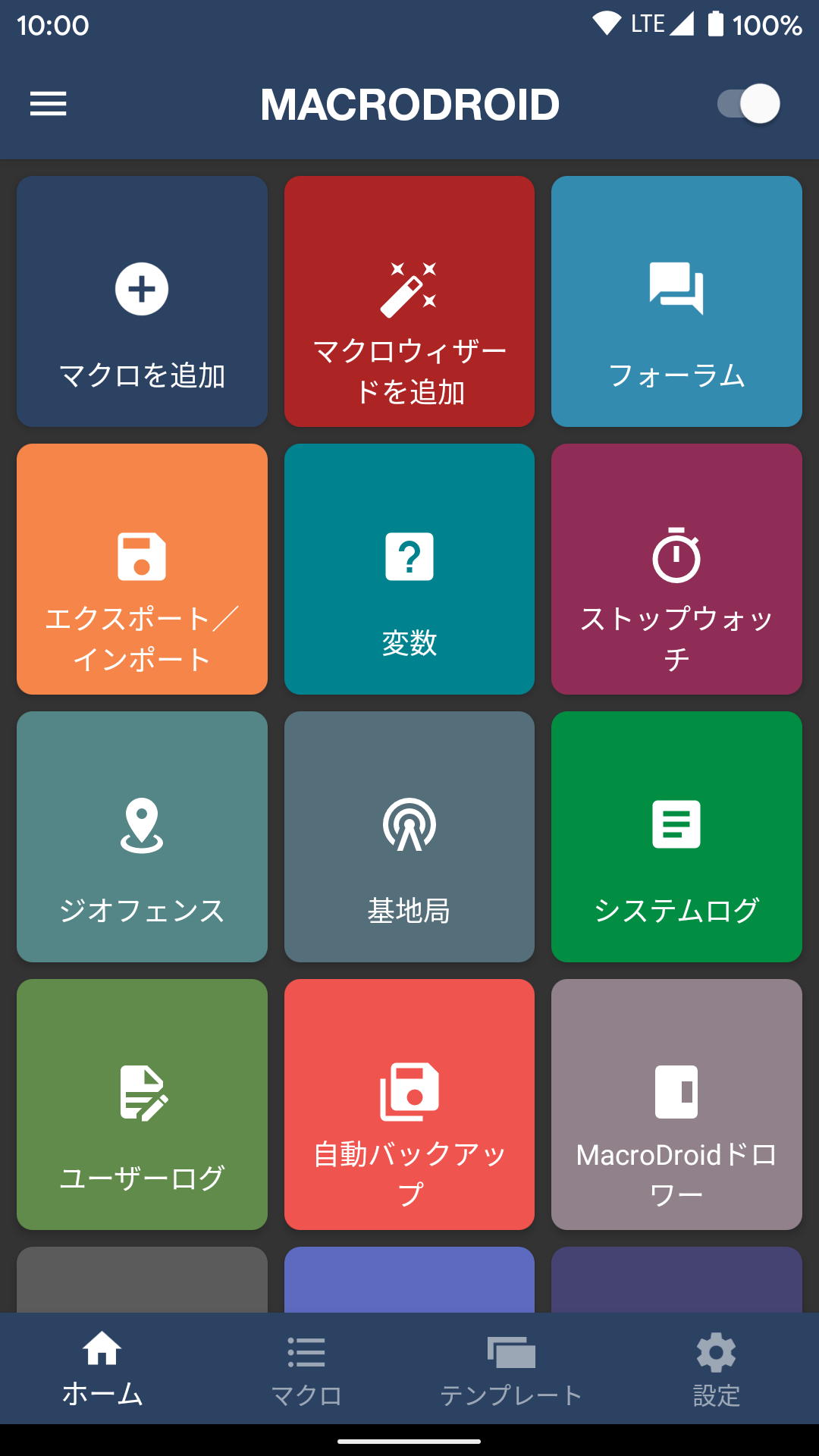
Task: Open エクスポート/インポート tile
Action: [142, 569]
